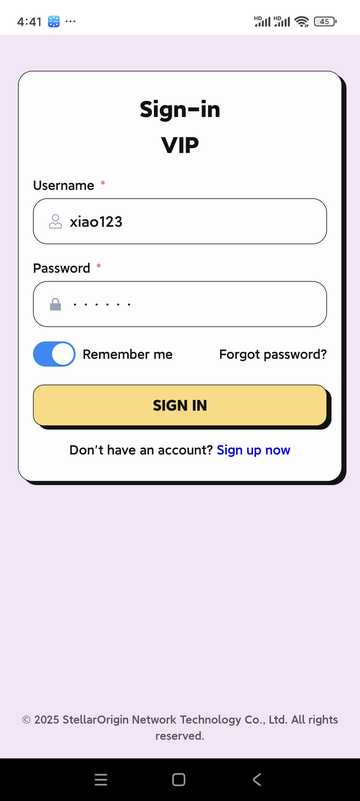Go to the system home screen

pyautogui.click(x=179, y=779)
